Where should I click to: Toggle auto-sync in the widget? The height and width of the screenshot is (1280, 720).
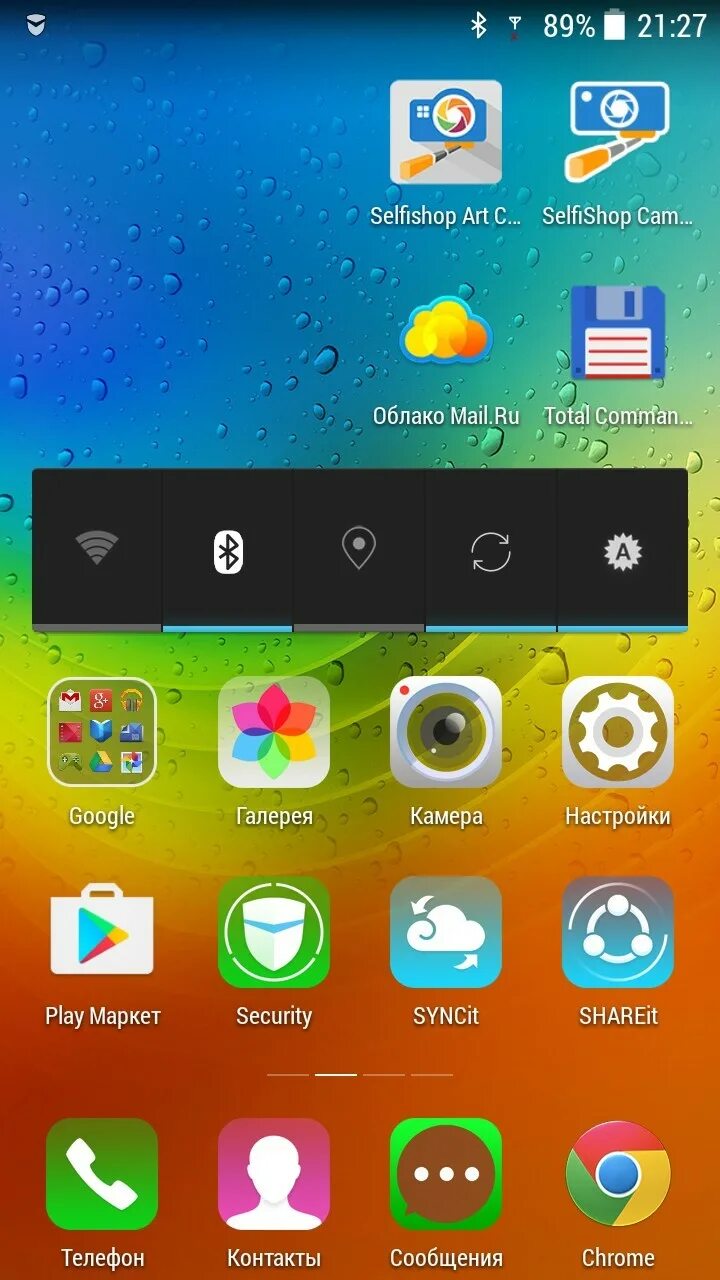click(x=491, y=550)
